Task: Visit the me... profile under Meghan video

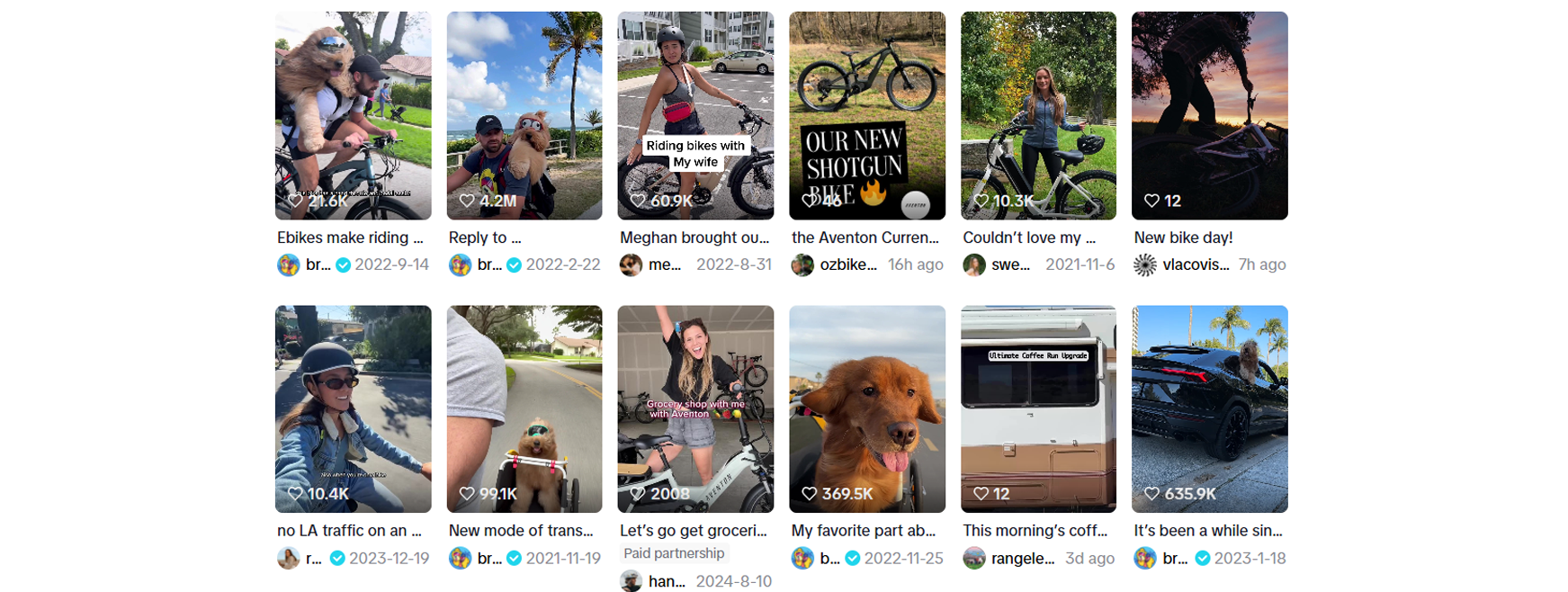Action: tap(664, 265)
